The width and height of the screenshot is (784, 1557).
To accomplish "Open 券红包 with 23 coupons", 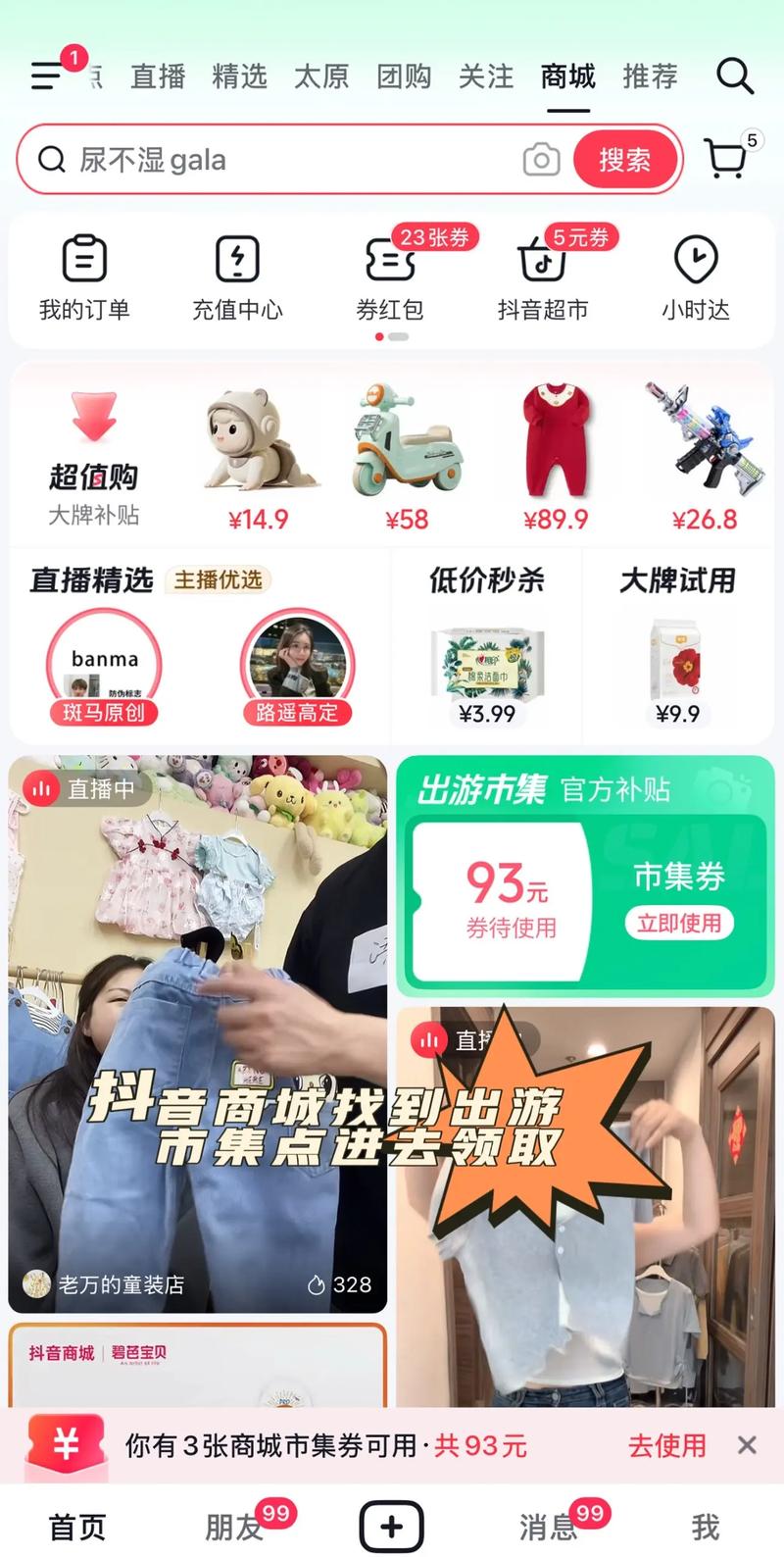I will 390,278.
